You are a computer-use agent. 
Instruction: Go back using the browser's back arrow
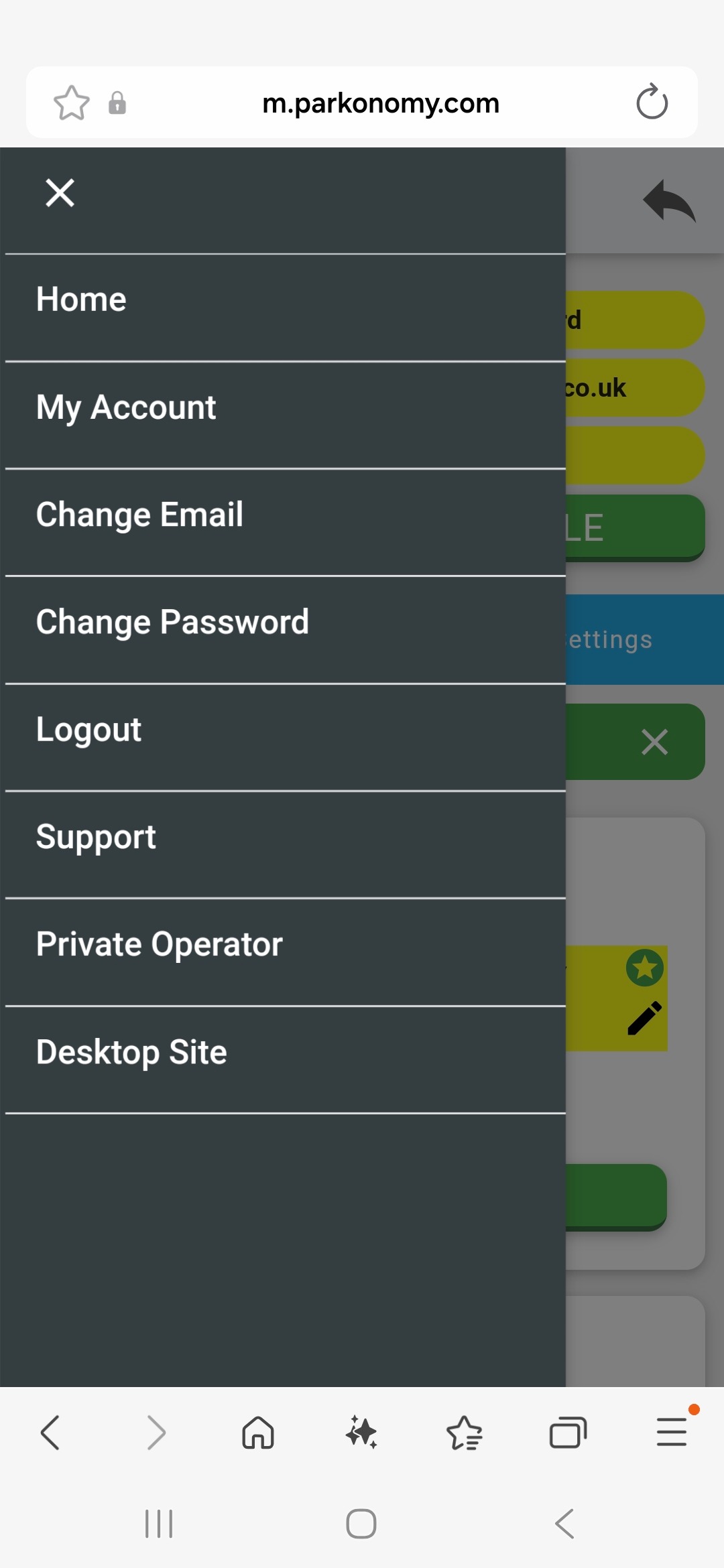pos(50,1433)
